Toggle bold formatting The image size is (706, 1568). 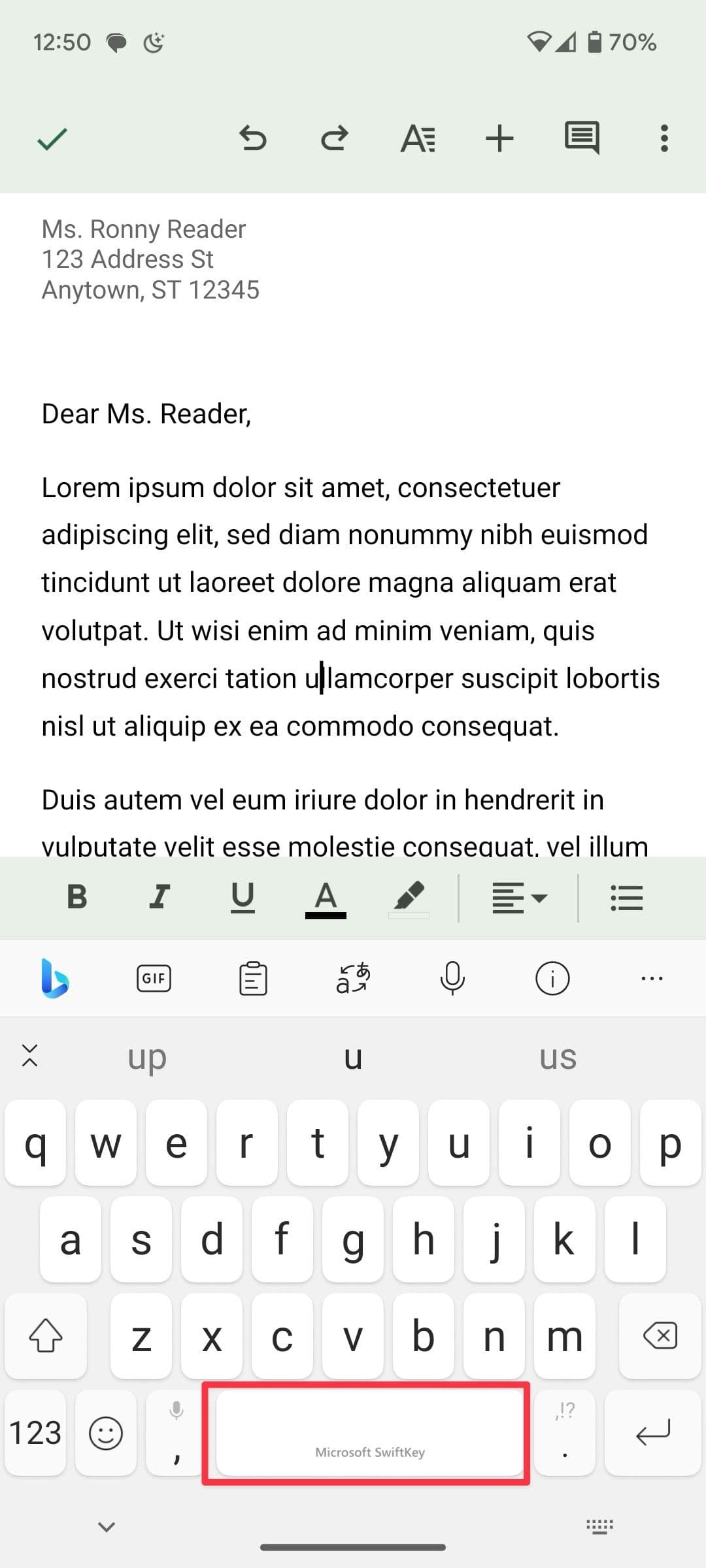pos(76,897)
